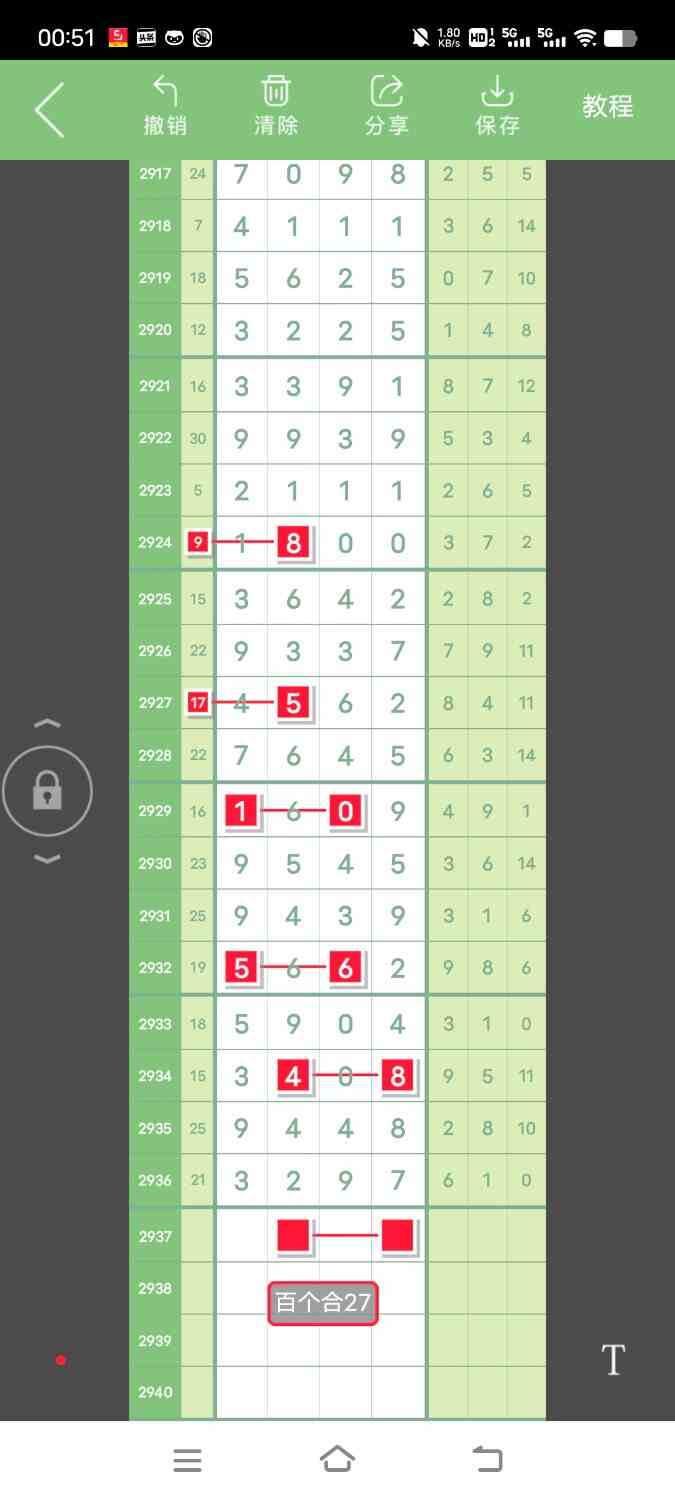Tap the small red dot at bottom left
Image resolution: width=675 pixels, height=1500 pixels.
61,1360
